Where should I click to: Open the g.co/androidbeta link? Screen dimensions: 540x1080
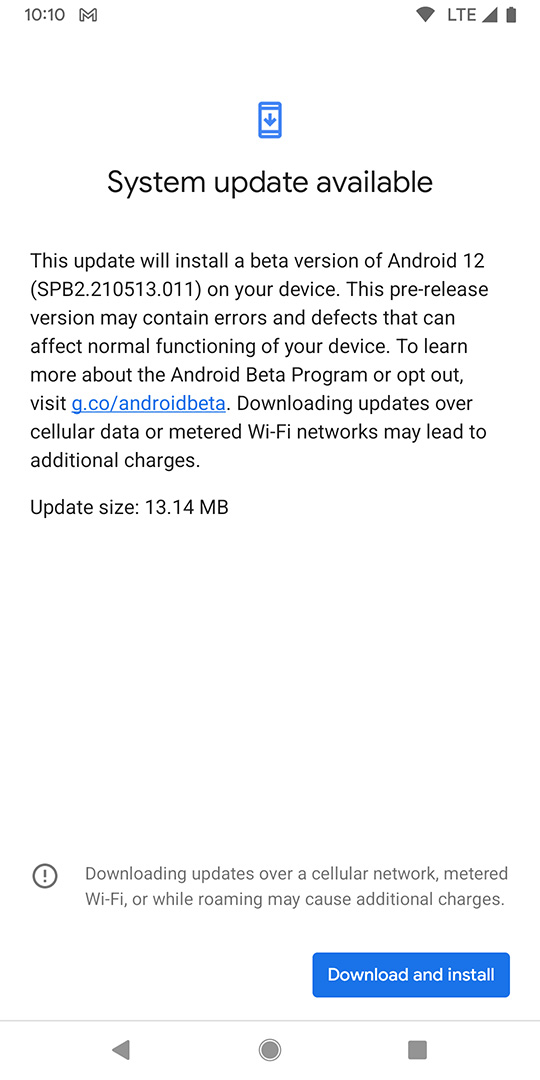(x=148, y=403)
